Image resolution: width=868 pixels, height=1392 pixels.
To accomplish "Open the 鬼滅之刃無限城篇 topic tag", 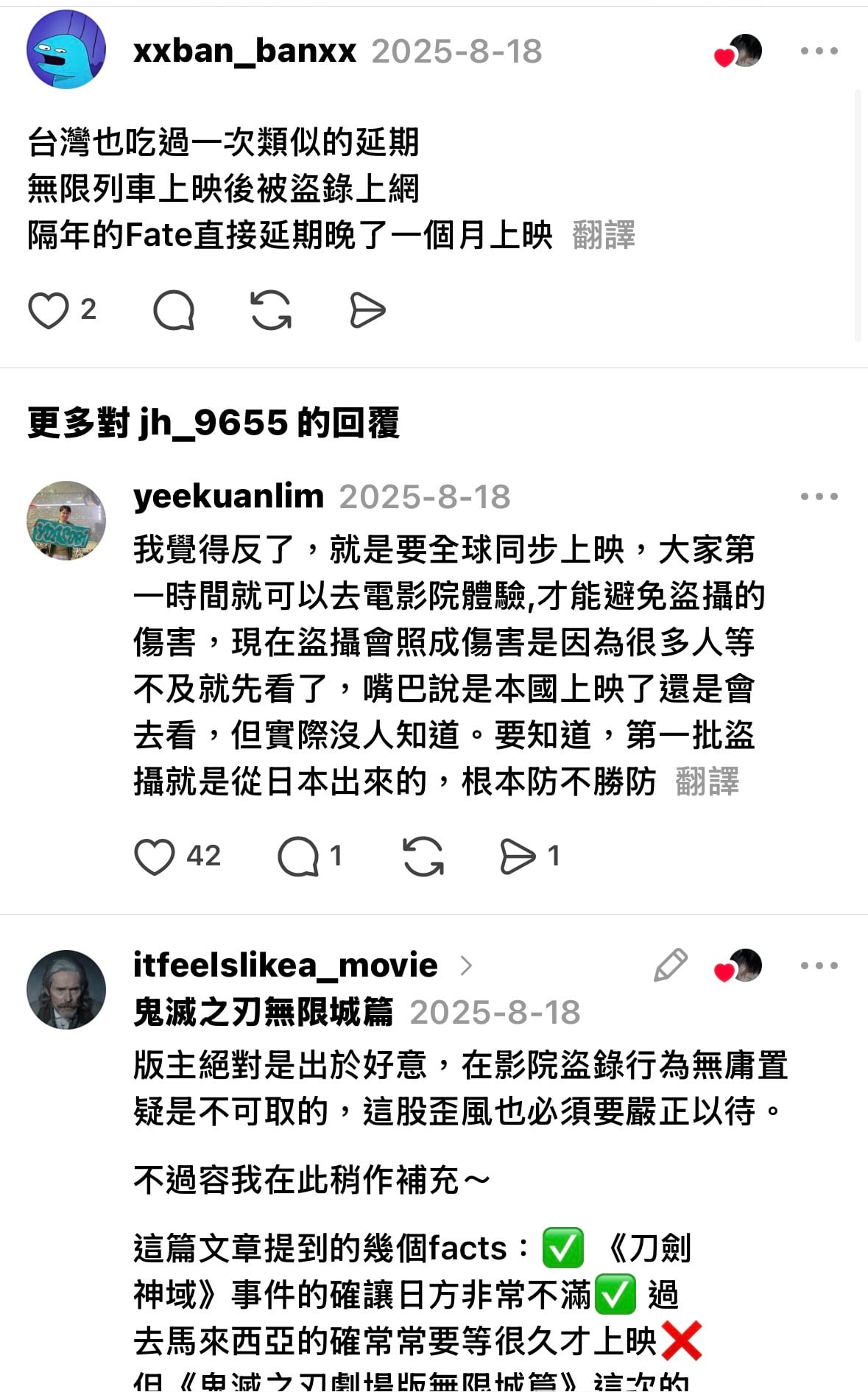I will [x=264, y=1012].
